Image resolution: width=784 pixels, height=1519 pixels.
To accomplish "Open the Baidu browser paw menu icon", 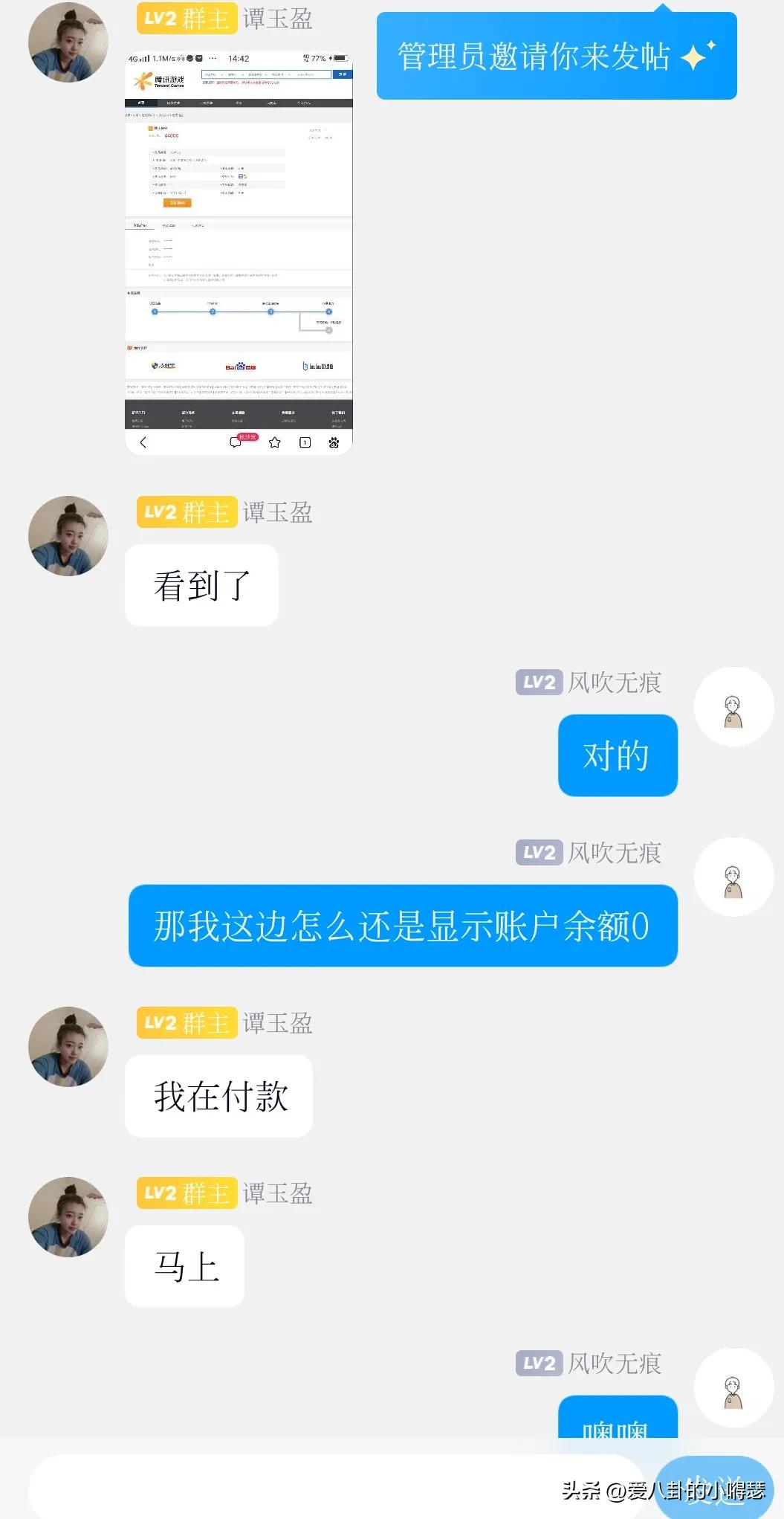I will (x=333, y=443).
